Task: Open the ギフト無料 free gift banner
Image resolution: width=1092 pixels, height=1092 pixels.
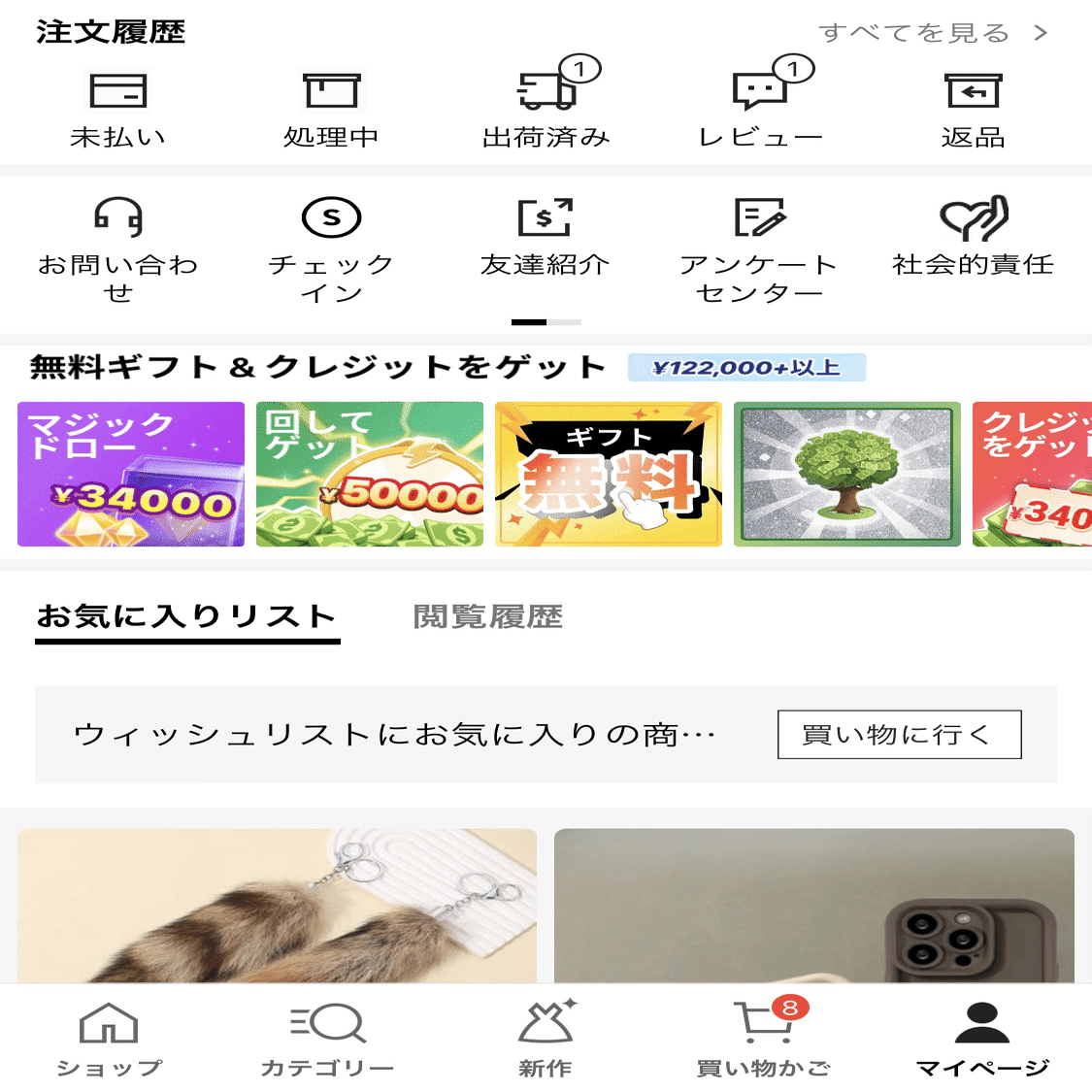Action: (x=609, y=474)
